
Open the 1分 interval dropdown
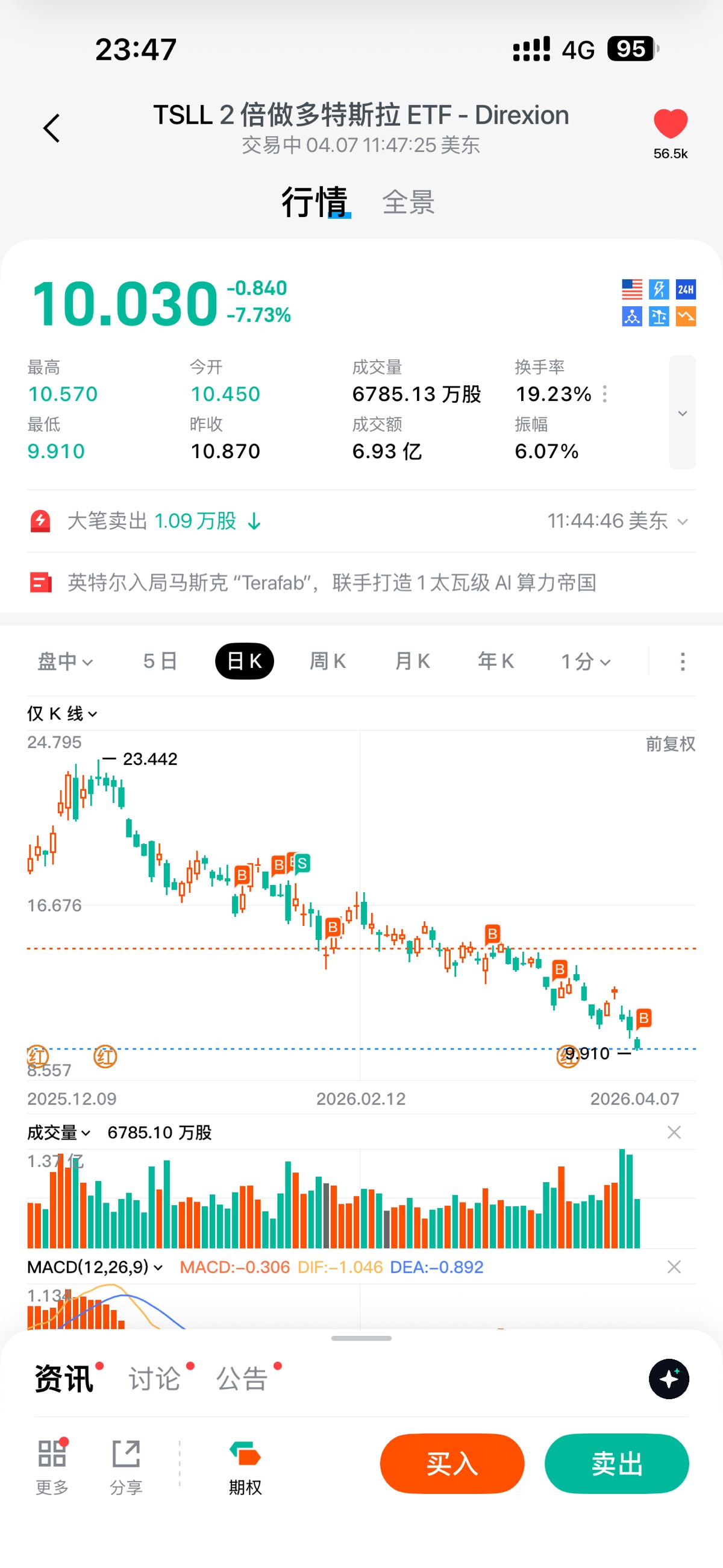(x=585, y=661)
